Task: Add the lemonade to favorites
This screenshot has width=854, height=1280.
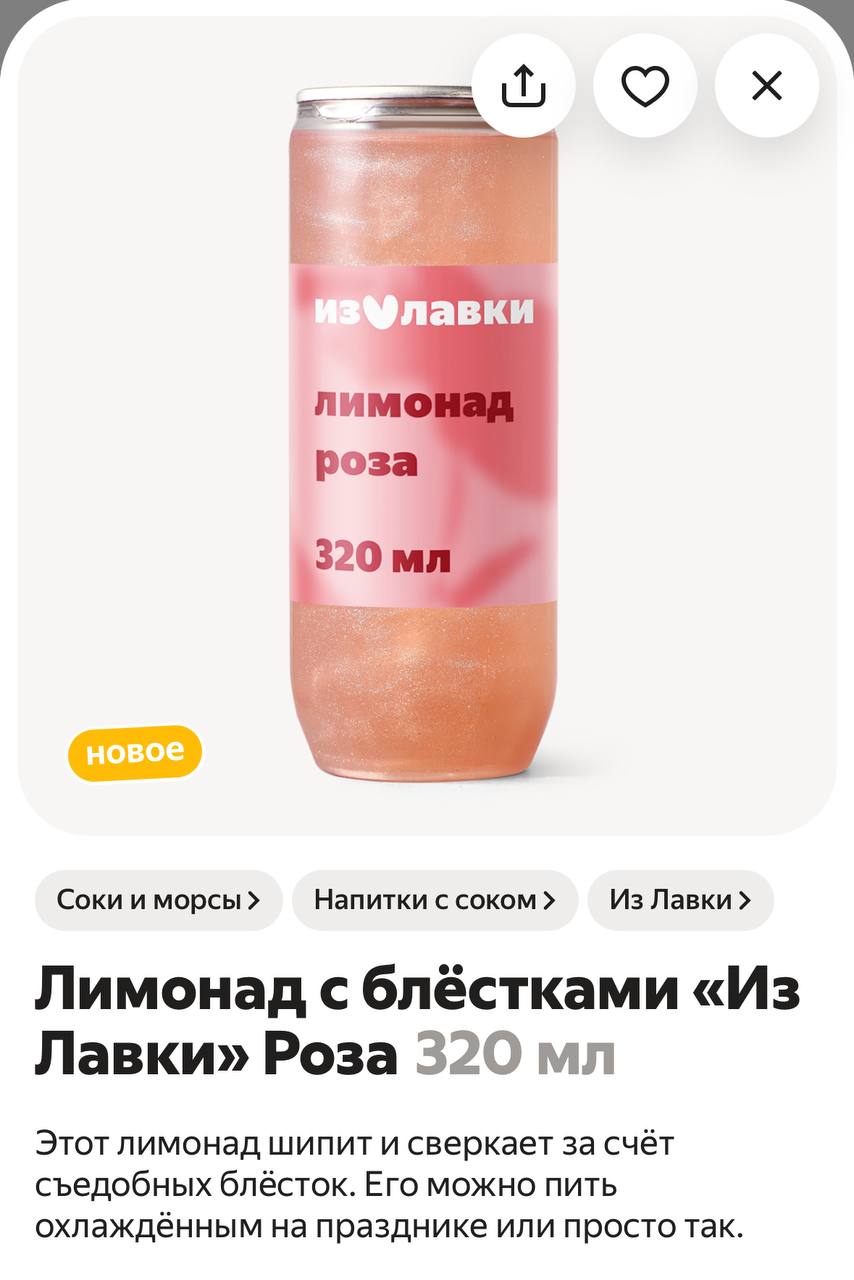Action: [645, 87]
